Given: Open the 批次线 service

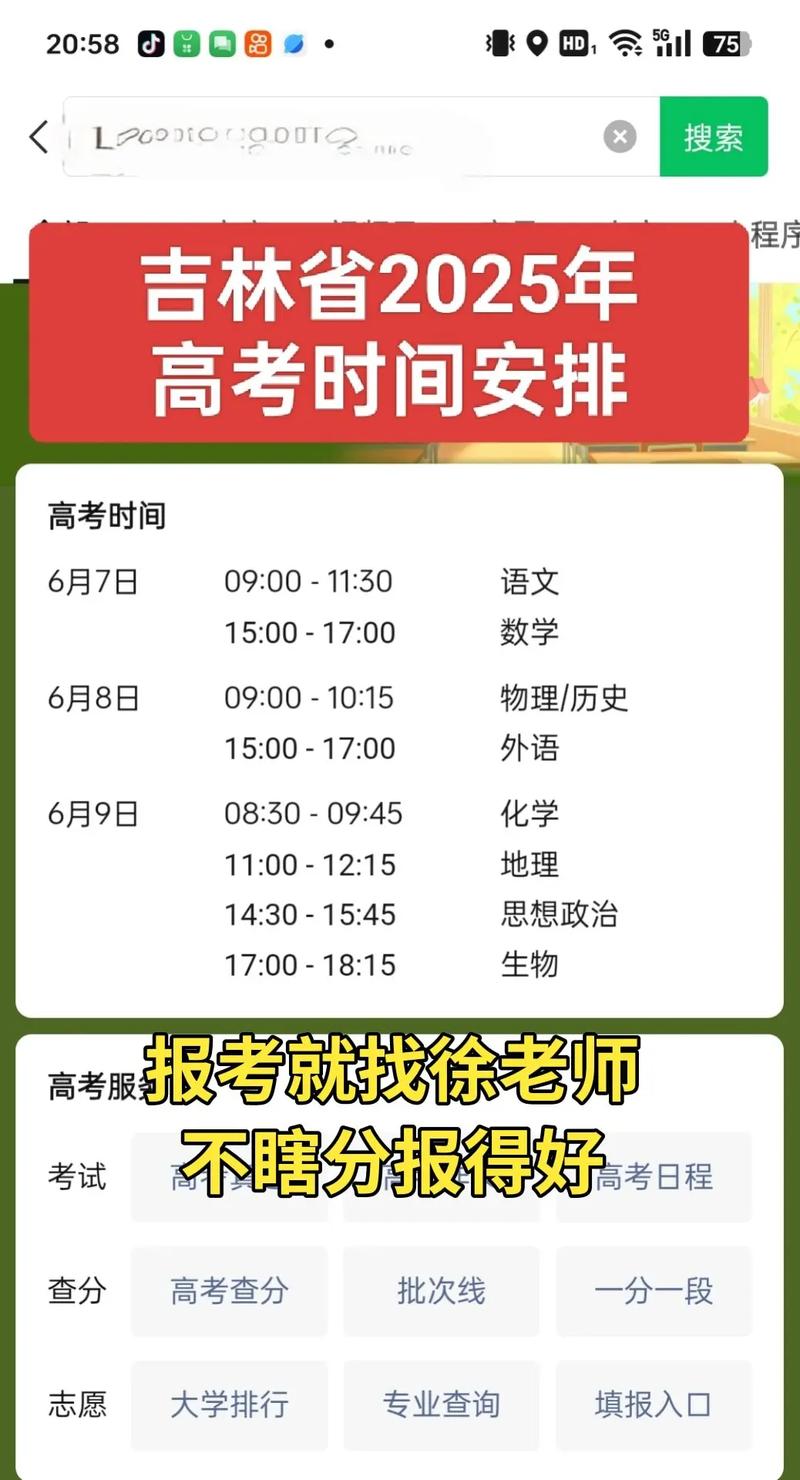Looking at the screenshot, I should pyautogui.click(x=442, y=1291).
